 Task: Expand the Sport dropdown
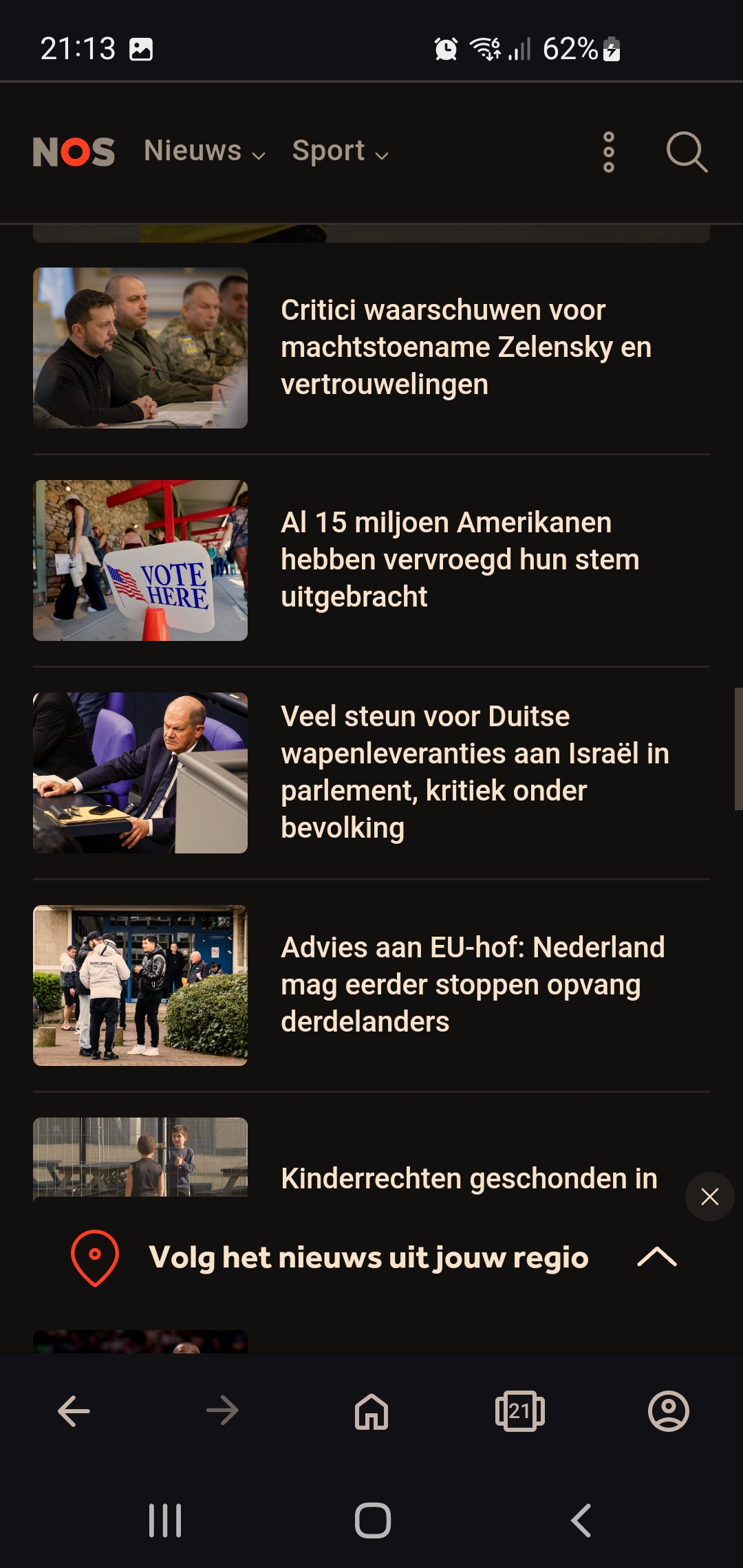pos(341,151)
